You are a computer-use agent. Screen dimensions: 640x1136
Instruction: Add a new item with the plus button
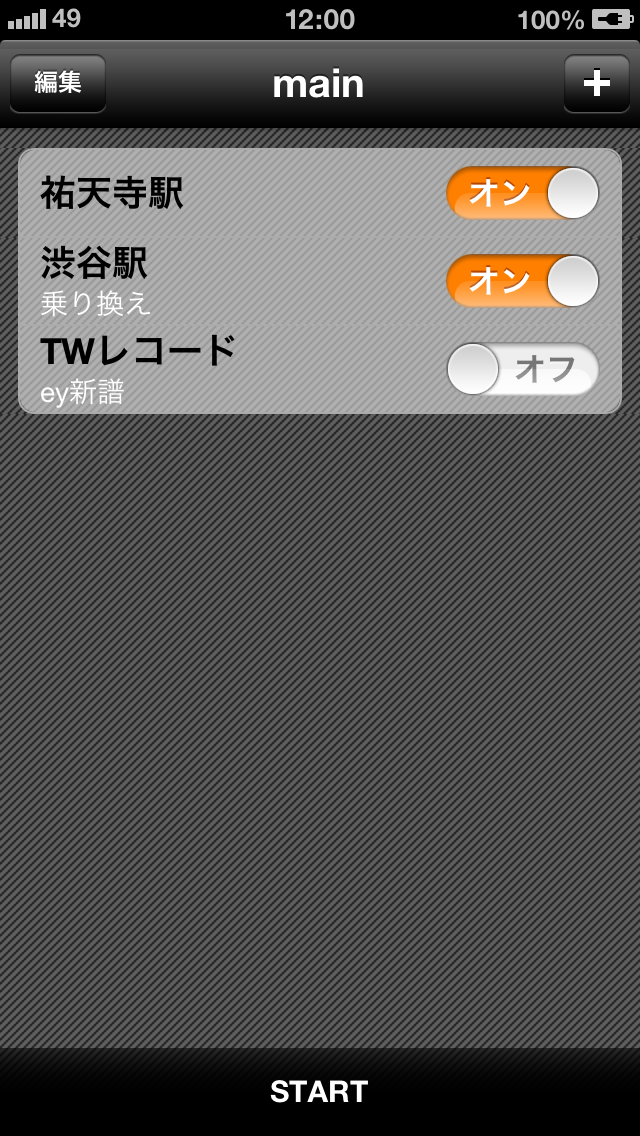click(597, 83)
